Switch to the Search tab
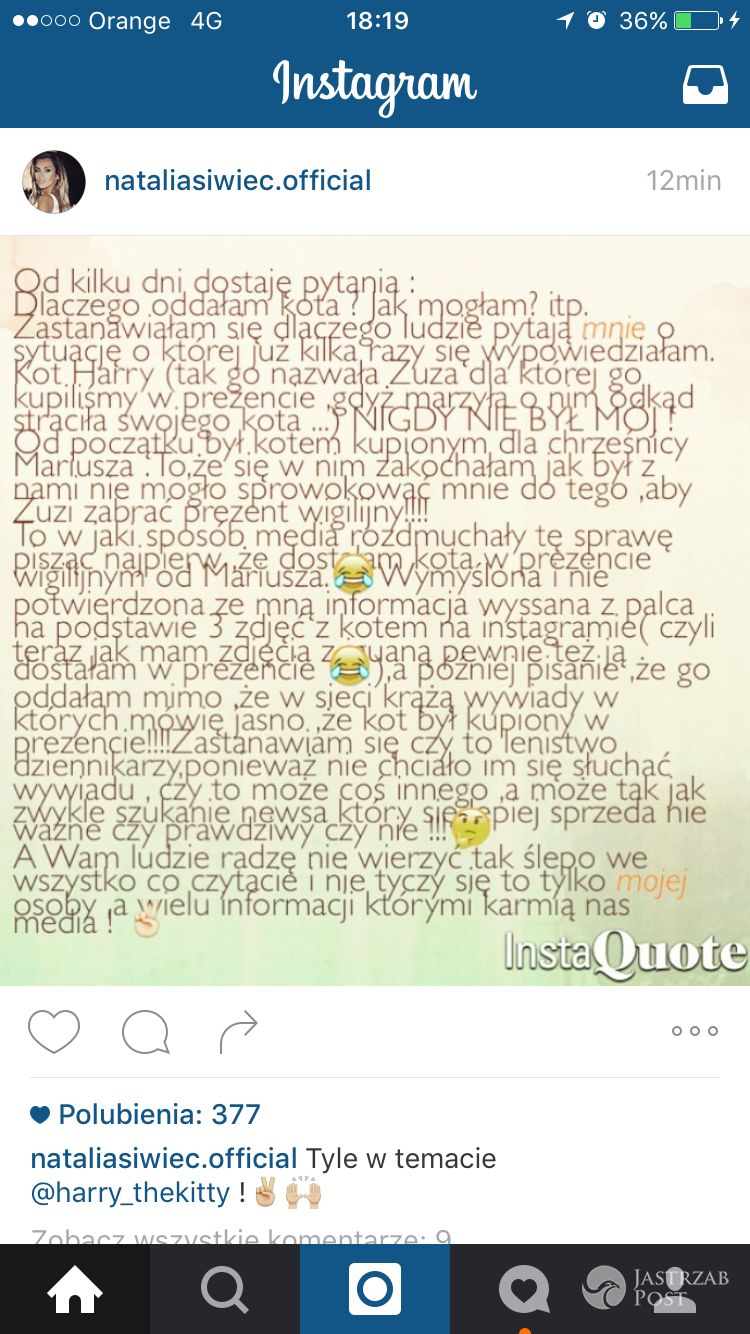The height and width of the screenshot is (1334, 750). coord(225,1289)
